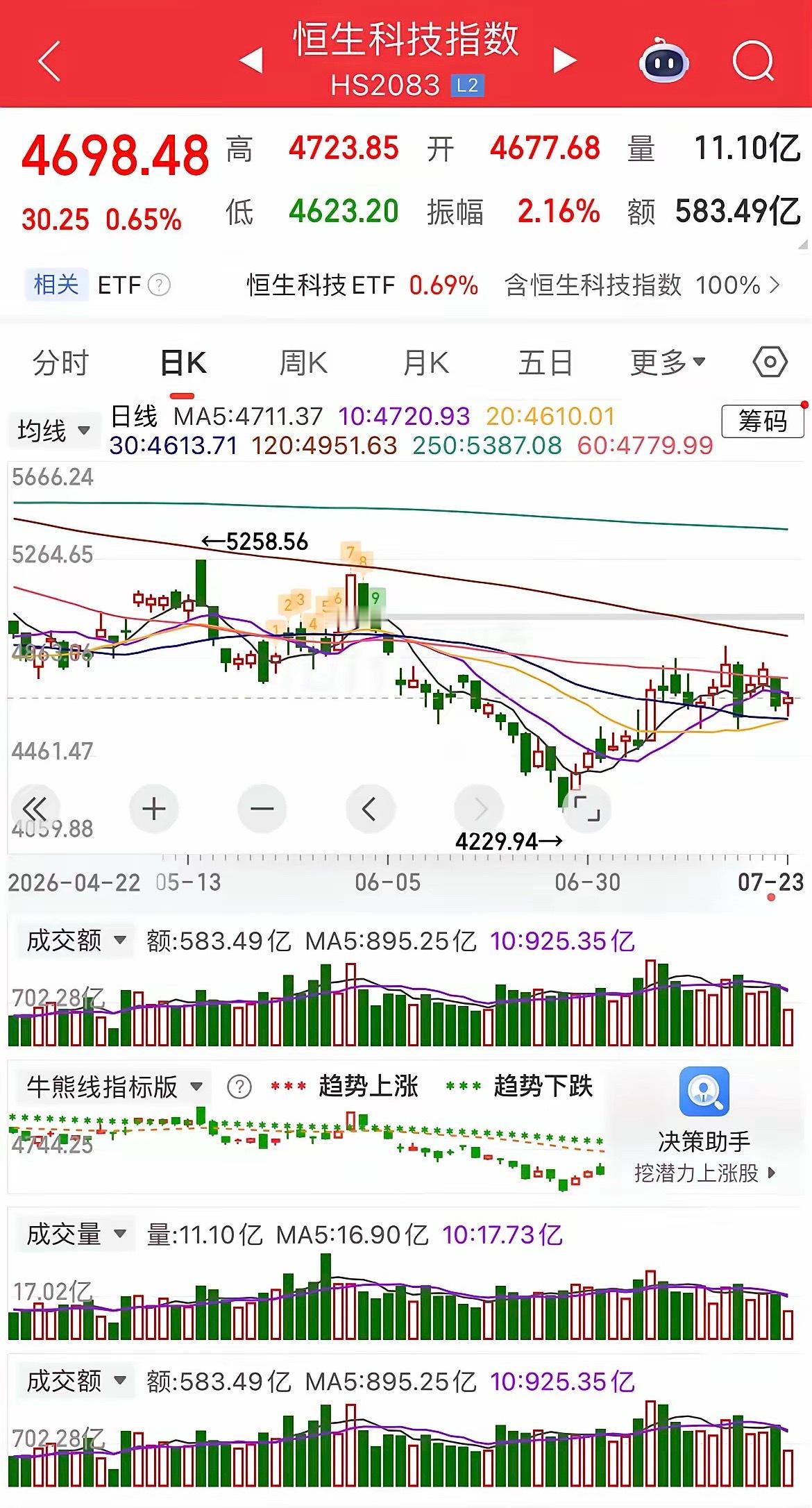
Task: Expand the 更多 chart period dropdown
Action: coord(668,362)
